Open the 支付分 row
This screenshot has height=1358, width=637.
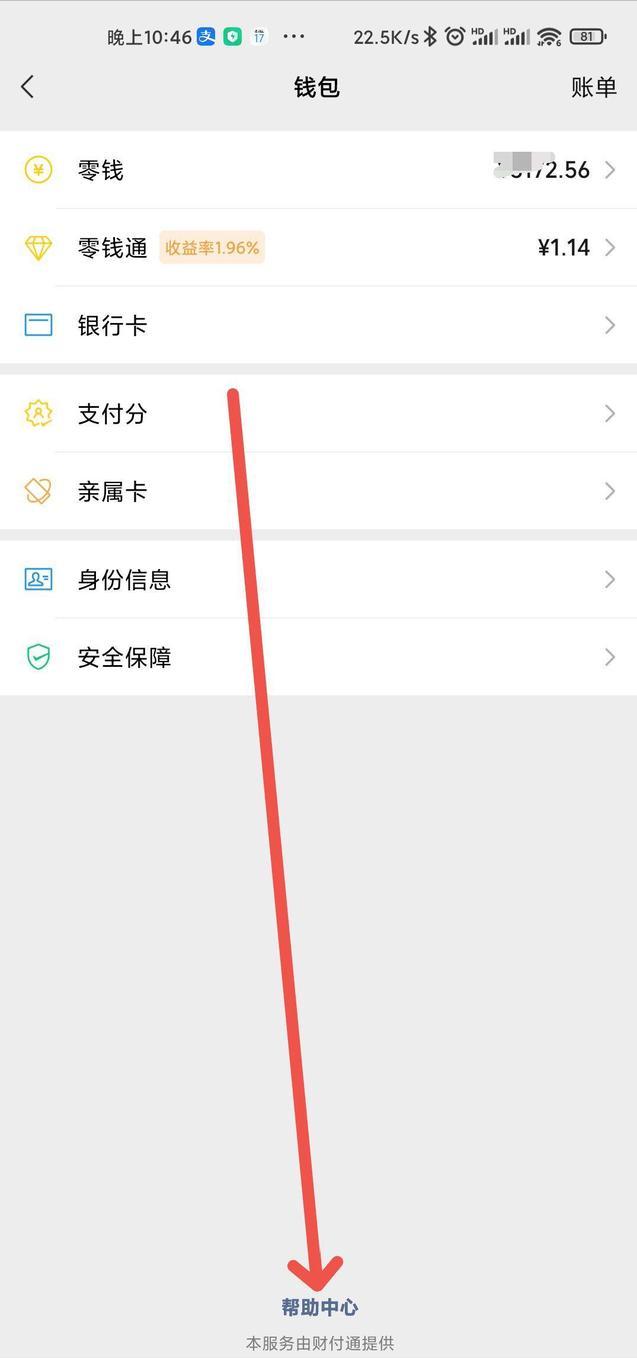(318, 413)
